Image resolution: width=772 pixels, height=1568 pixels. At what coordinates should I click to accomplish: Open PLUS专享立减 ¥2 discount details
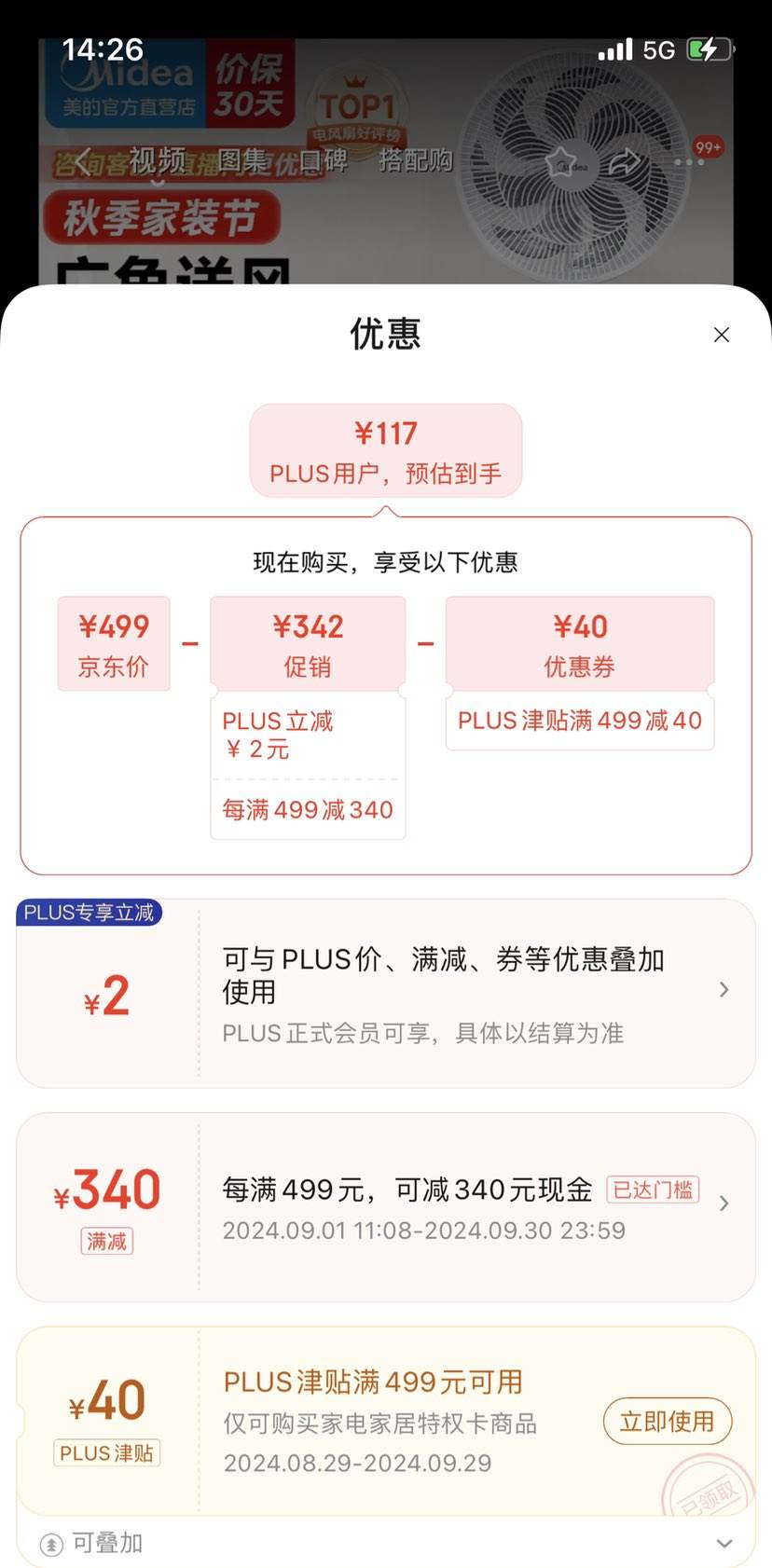[x=724, y=990]
